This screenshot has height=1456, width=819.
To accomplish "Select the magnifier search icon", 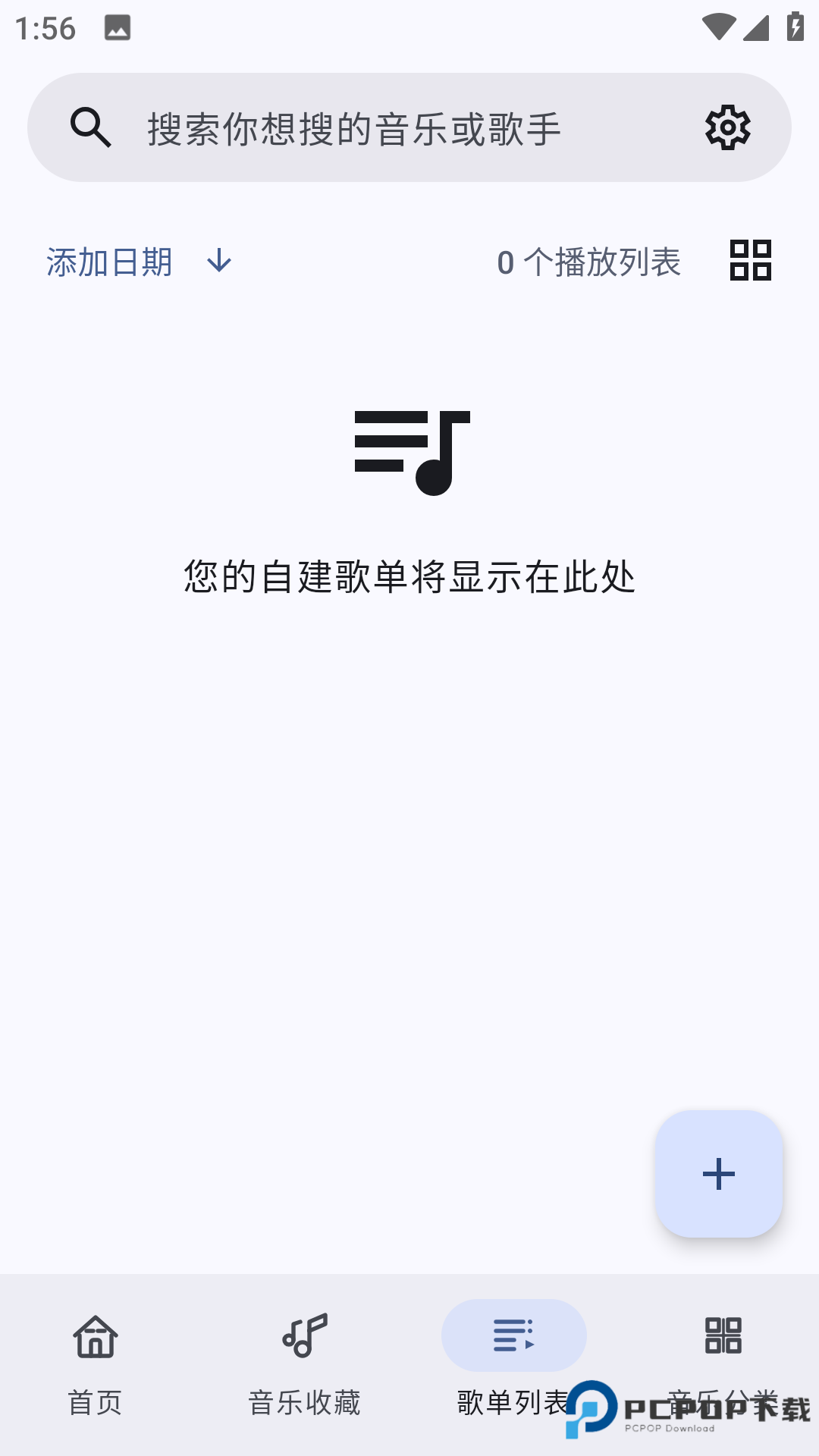I will point(93,127).
